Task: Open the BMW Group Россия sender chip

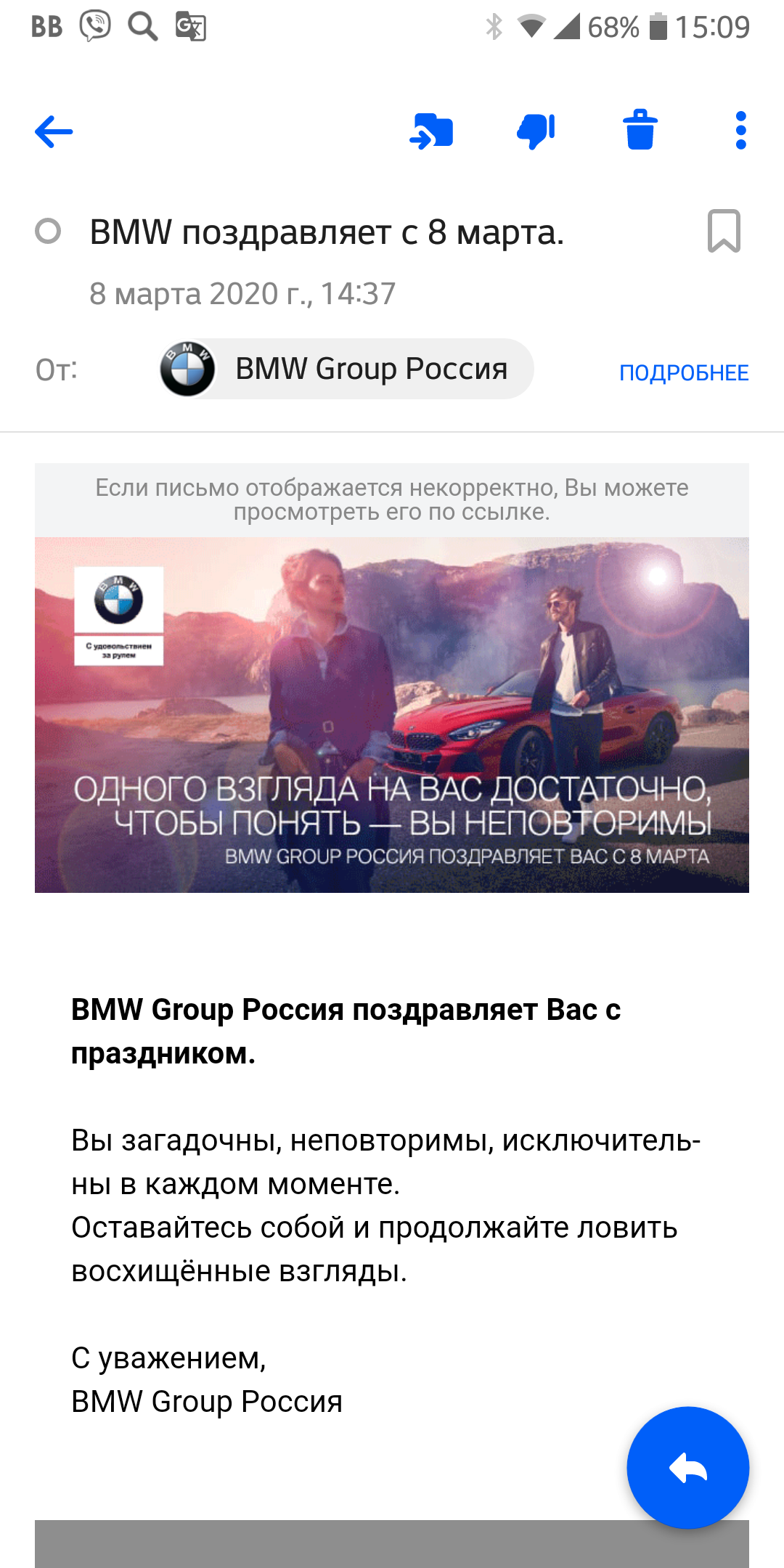Action: (347, 369)
